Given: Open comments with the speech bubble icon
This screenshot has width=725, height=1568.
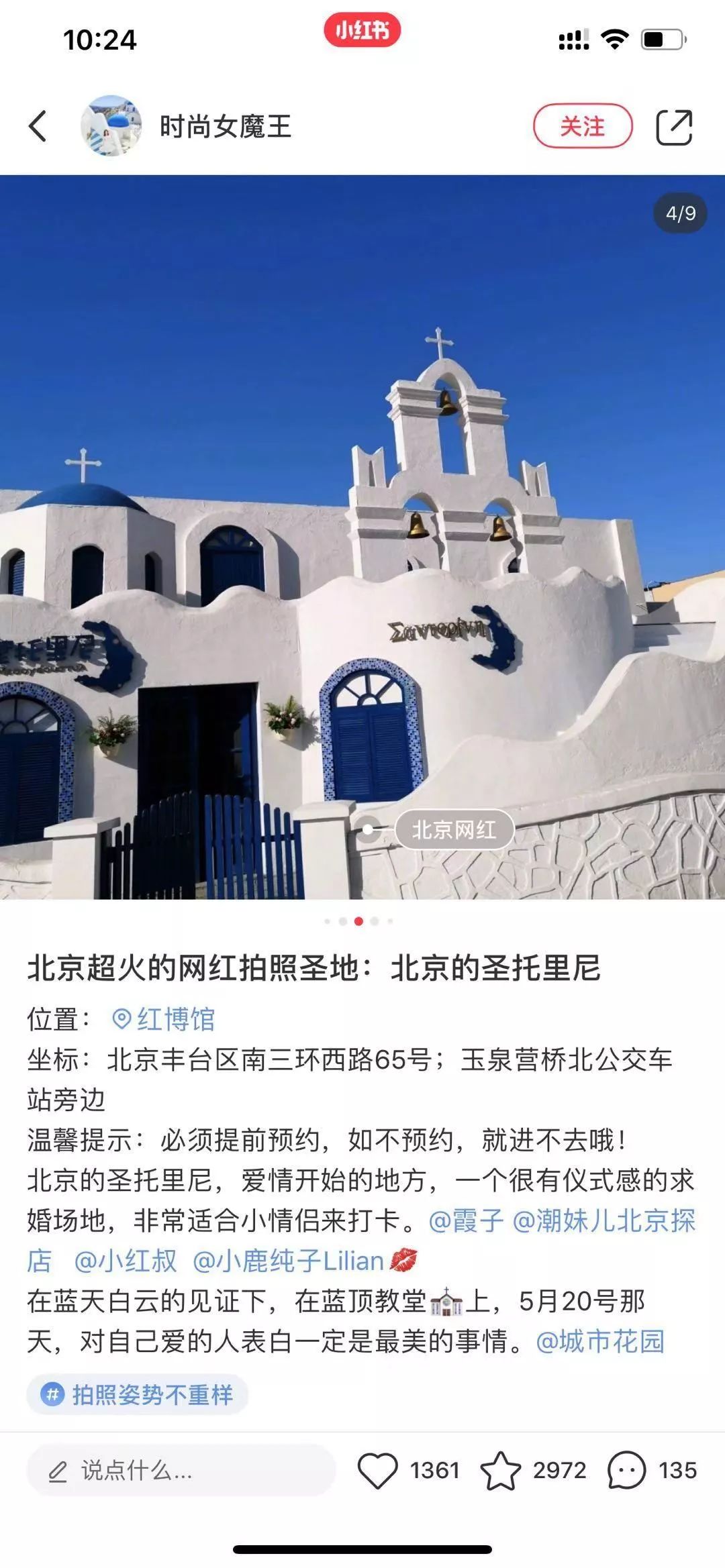Looking at the screenshot, I should point(626,1471).
